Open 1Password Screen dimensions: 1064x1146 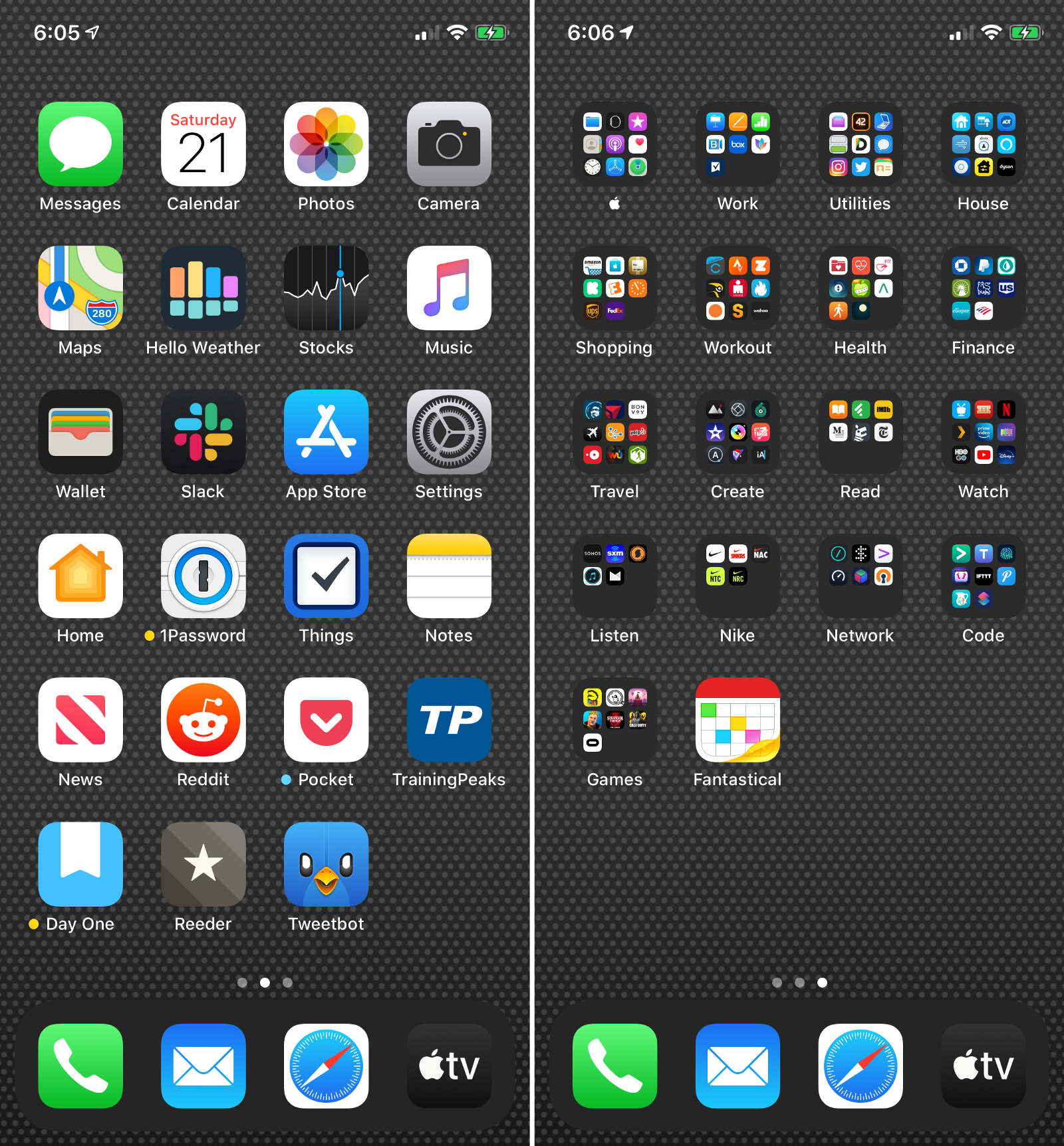[x=203, y=576]
